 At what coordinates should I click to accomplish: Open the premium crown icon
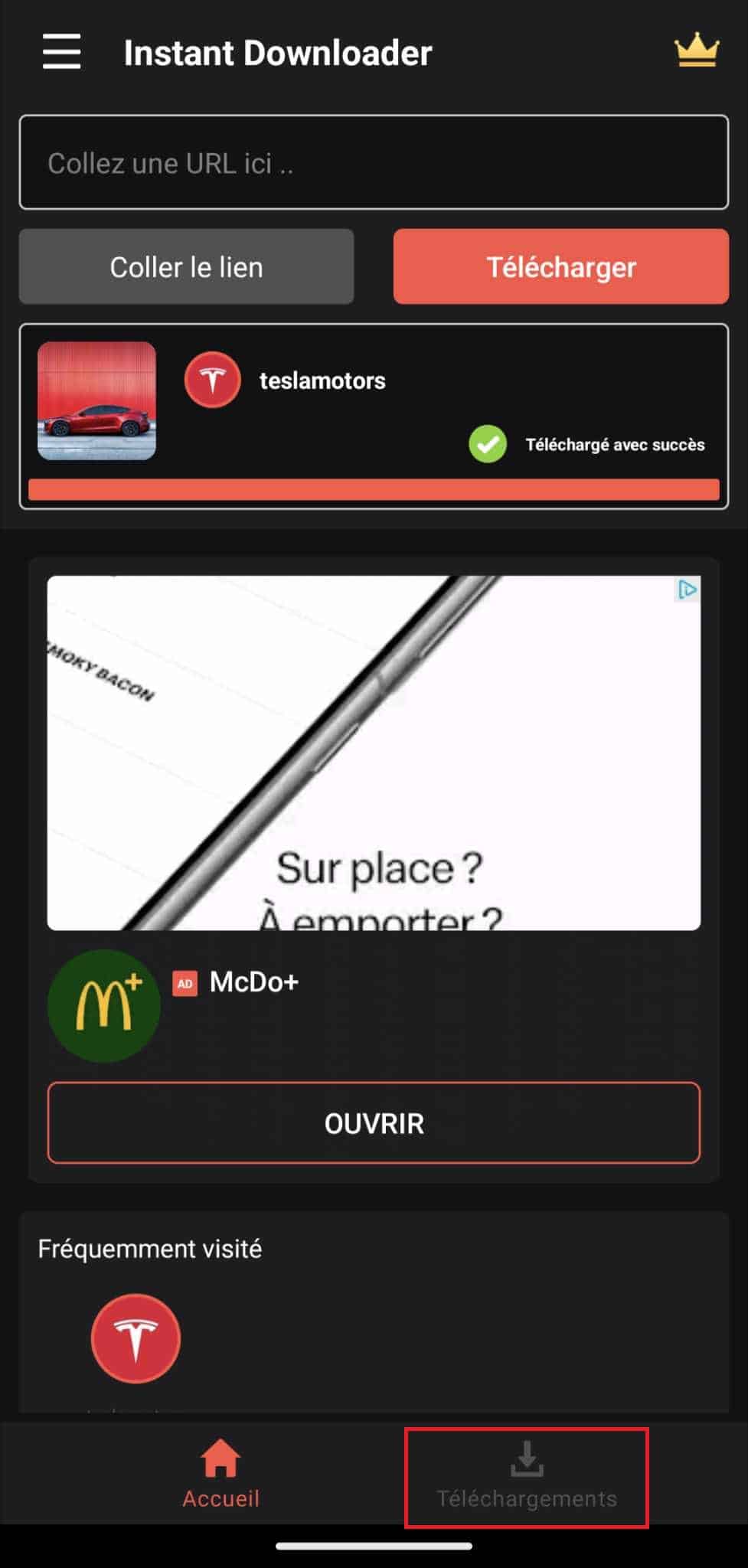coord(696,51)
